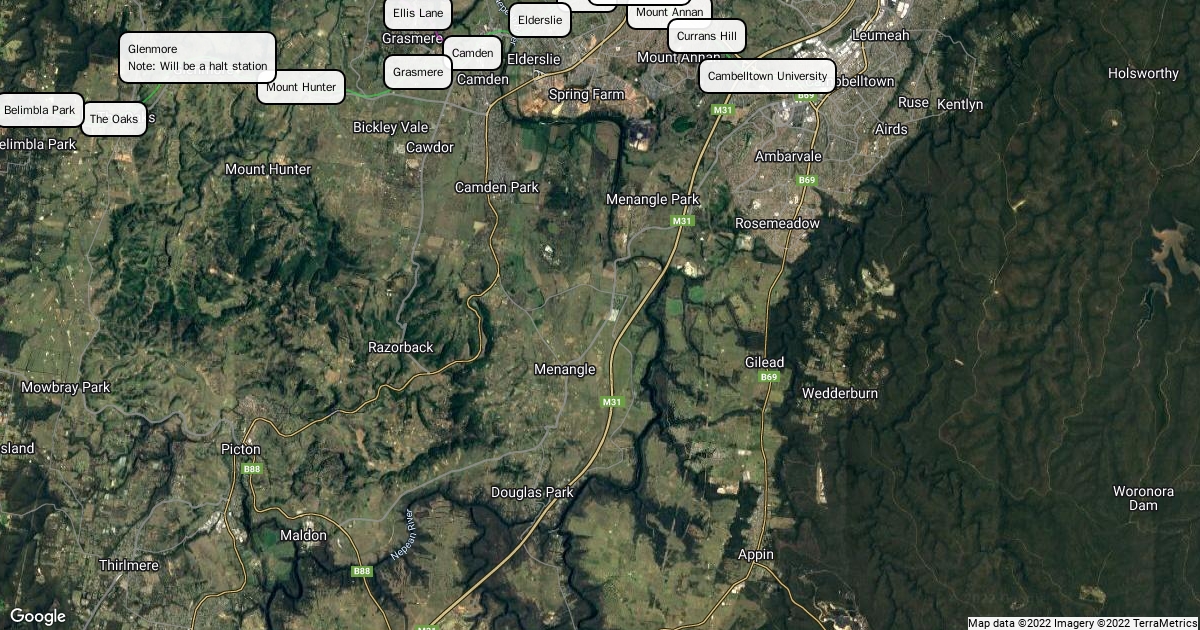Open the Mount Annan station label
The image size is (1200, 630).
tap(670, 13)
